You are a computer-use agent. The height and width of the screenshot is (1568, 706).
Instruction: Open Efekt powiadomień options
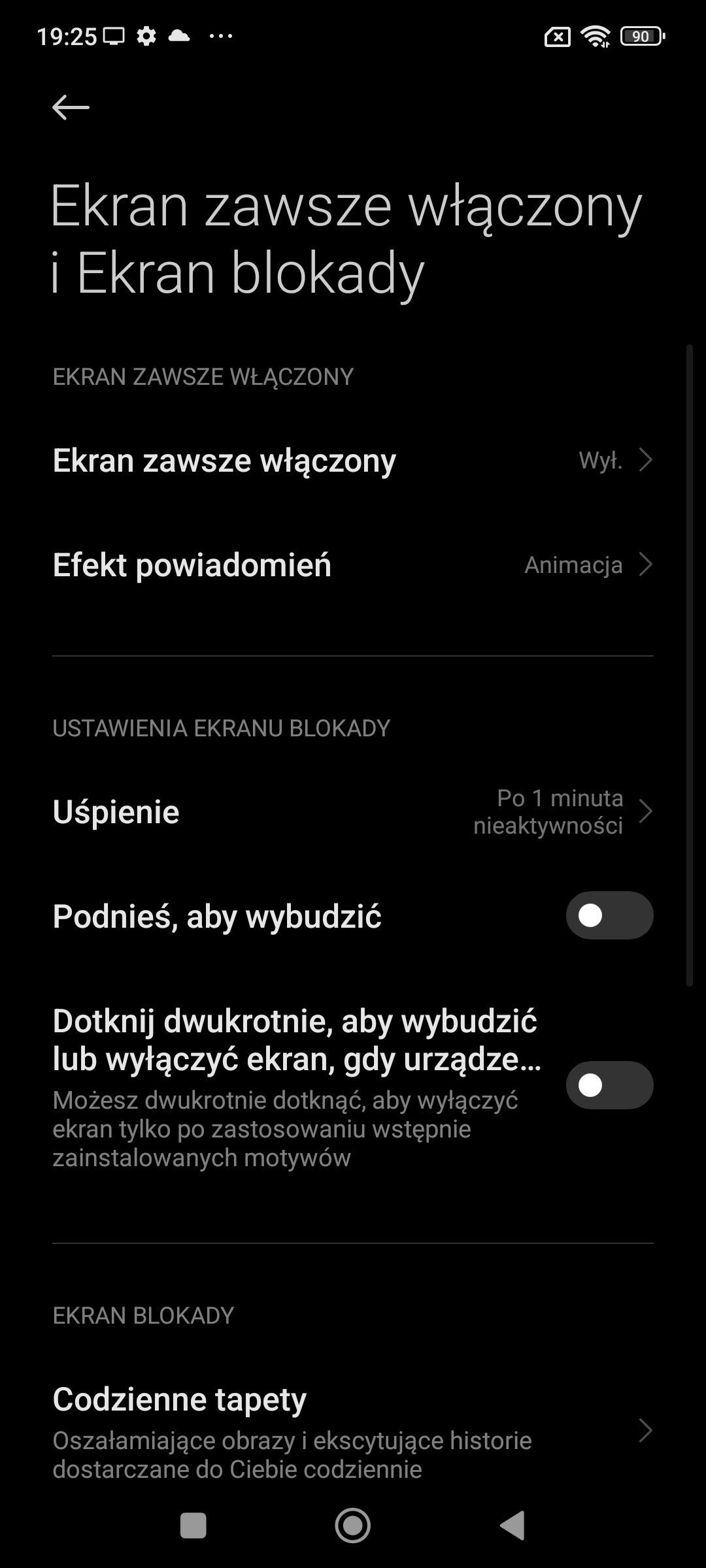pos(353,564)
